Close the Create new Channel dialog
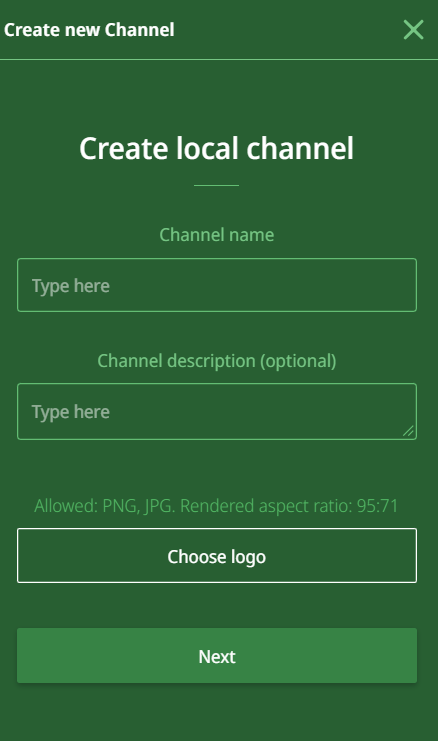 point(413,30)
